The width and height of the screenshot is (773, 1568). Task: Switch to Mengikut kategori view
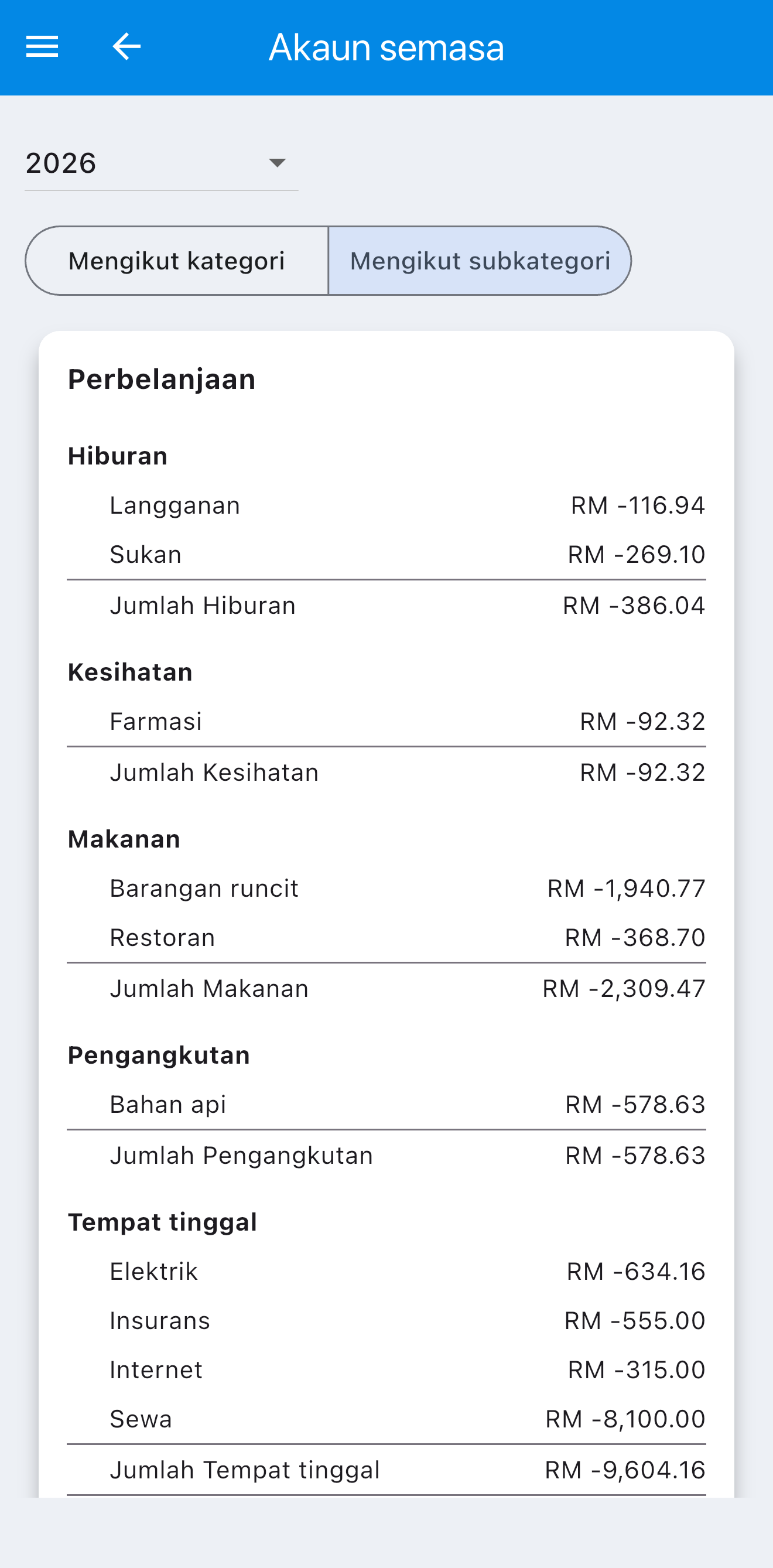[x=176, y=261]
